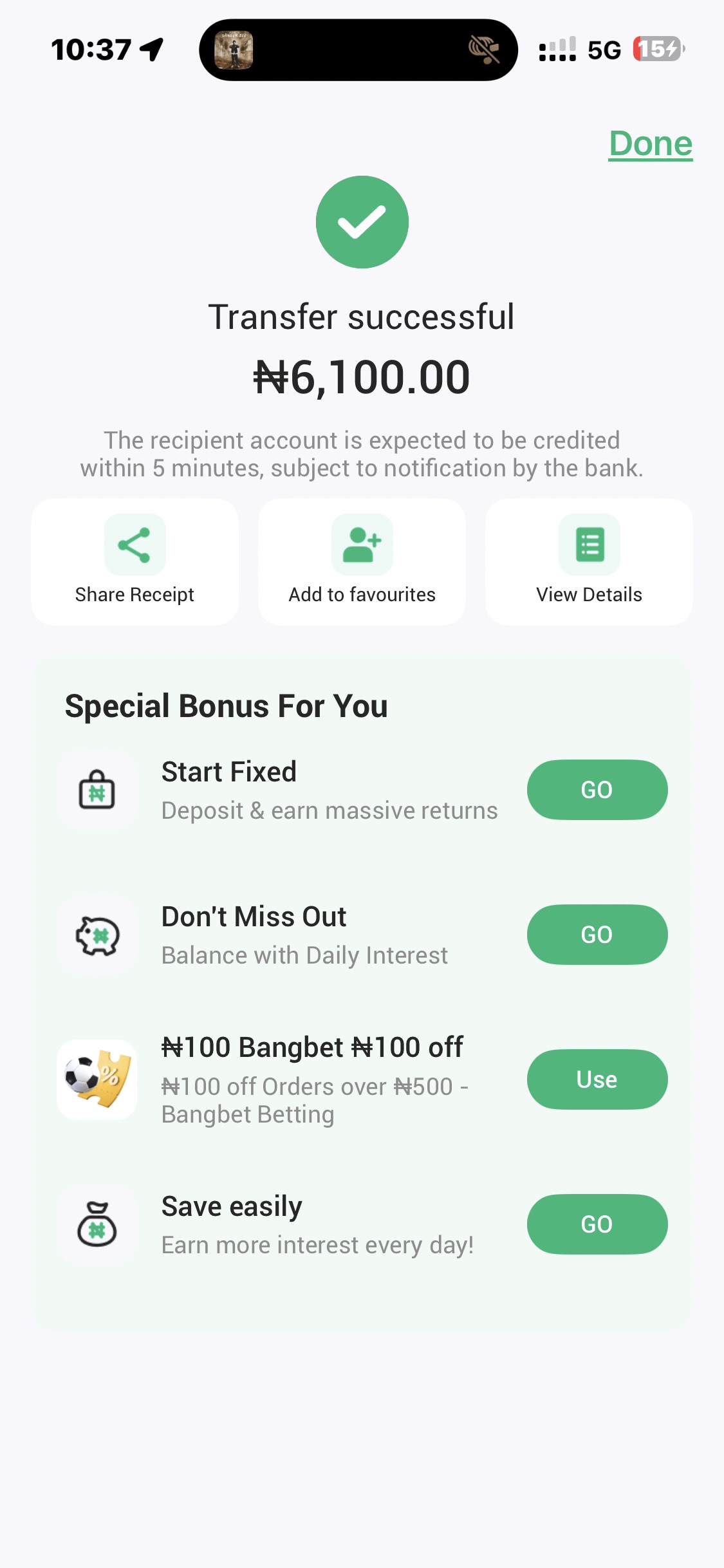Share the transfer receipt
The height and width of the screenshot is (1568, 724).
click(x=135, y=561)
